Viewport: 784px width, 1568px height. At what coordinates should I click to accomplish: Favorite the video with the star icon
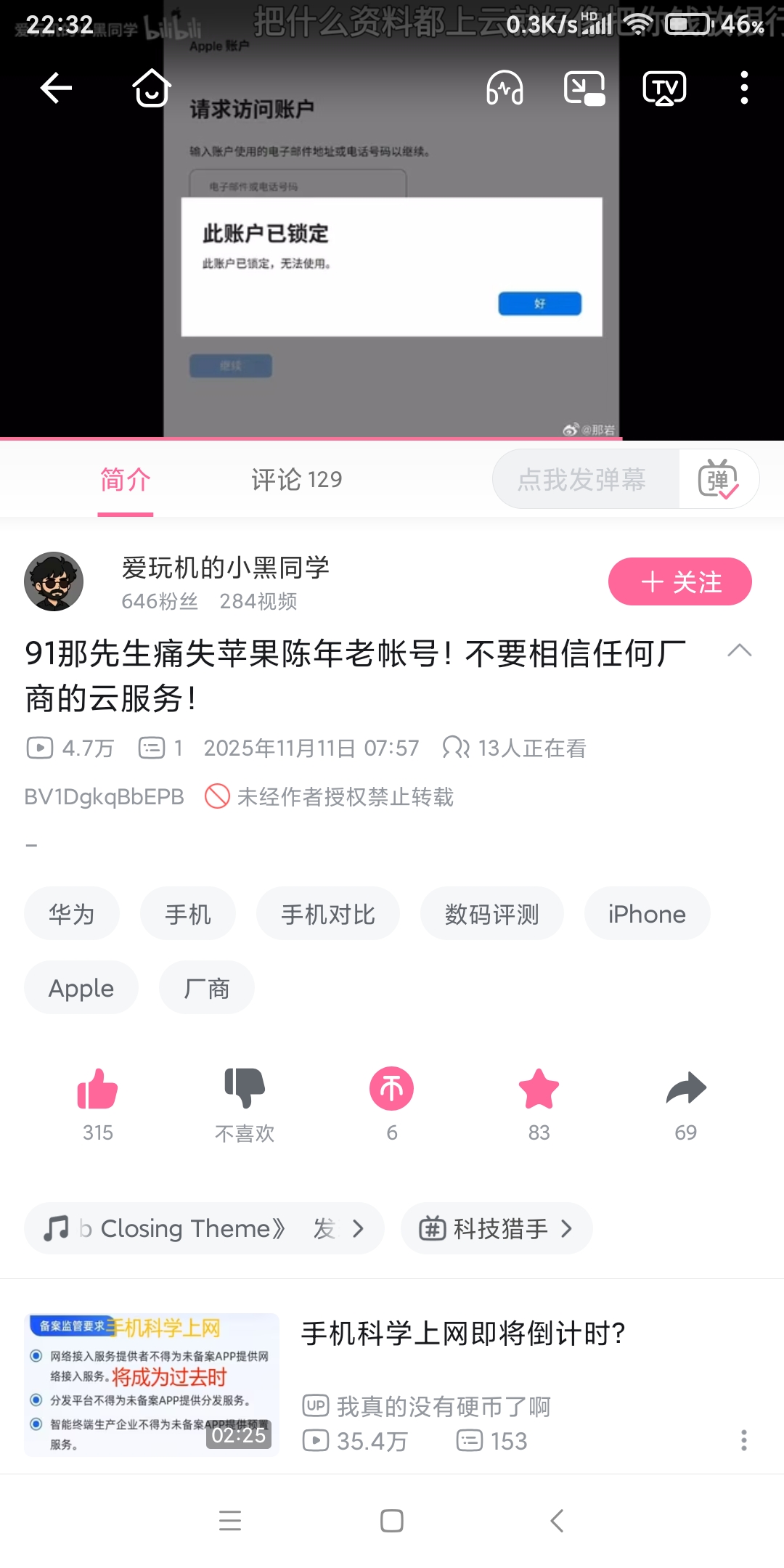538,1088
